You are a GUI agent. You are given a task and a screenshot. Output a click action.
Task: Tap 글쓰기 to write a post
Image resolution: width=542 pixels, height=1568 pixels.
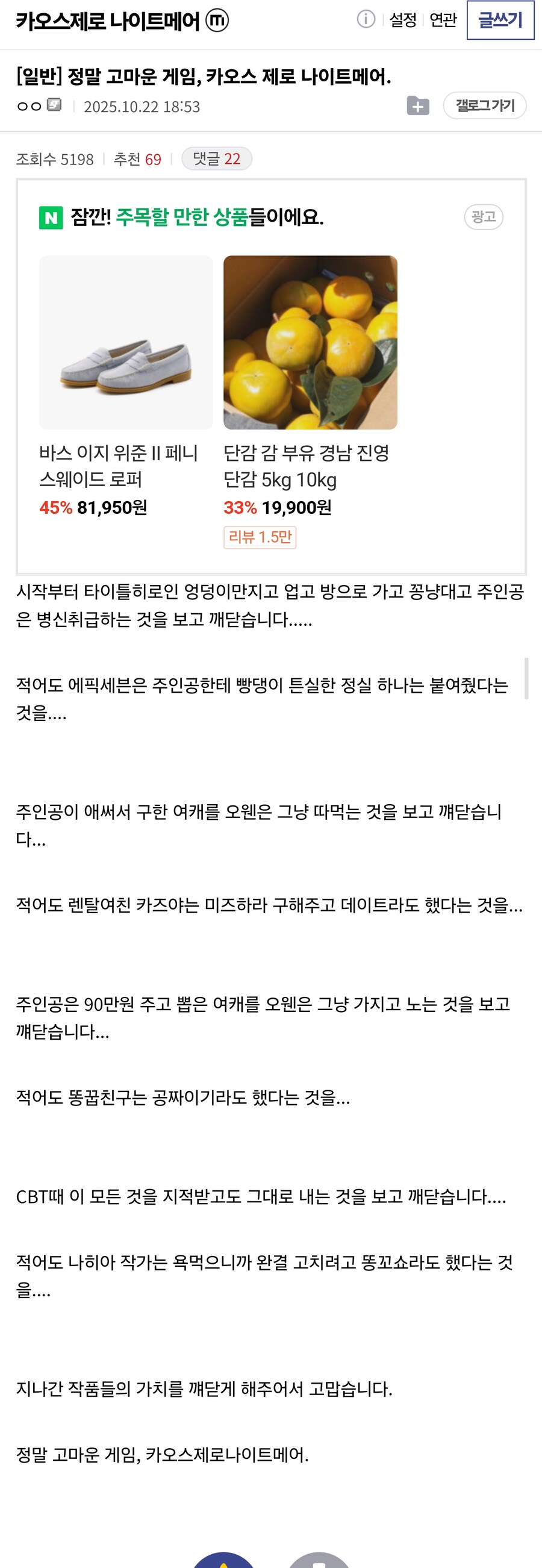[500, 20]
